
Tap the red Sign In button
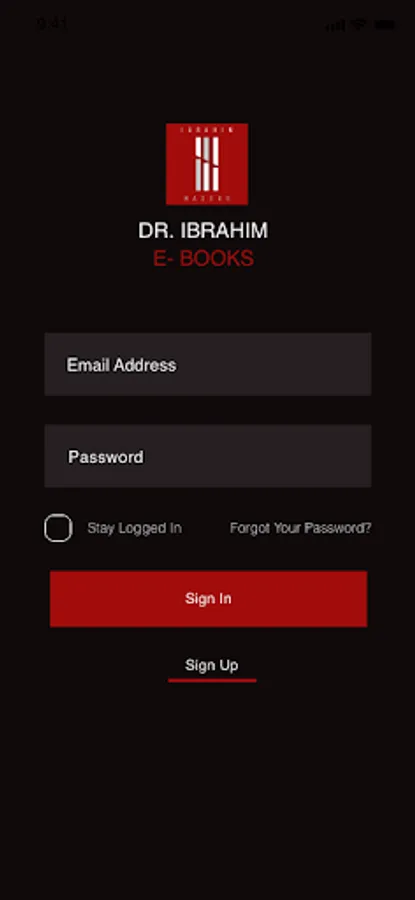[x=208, y=599]
